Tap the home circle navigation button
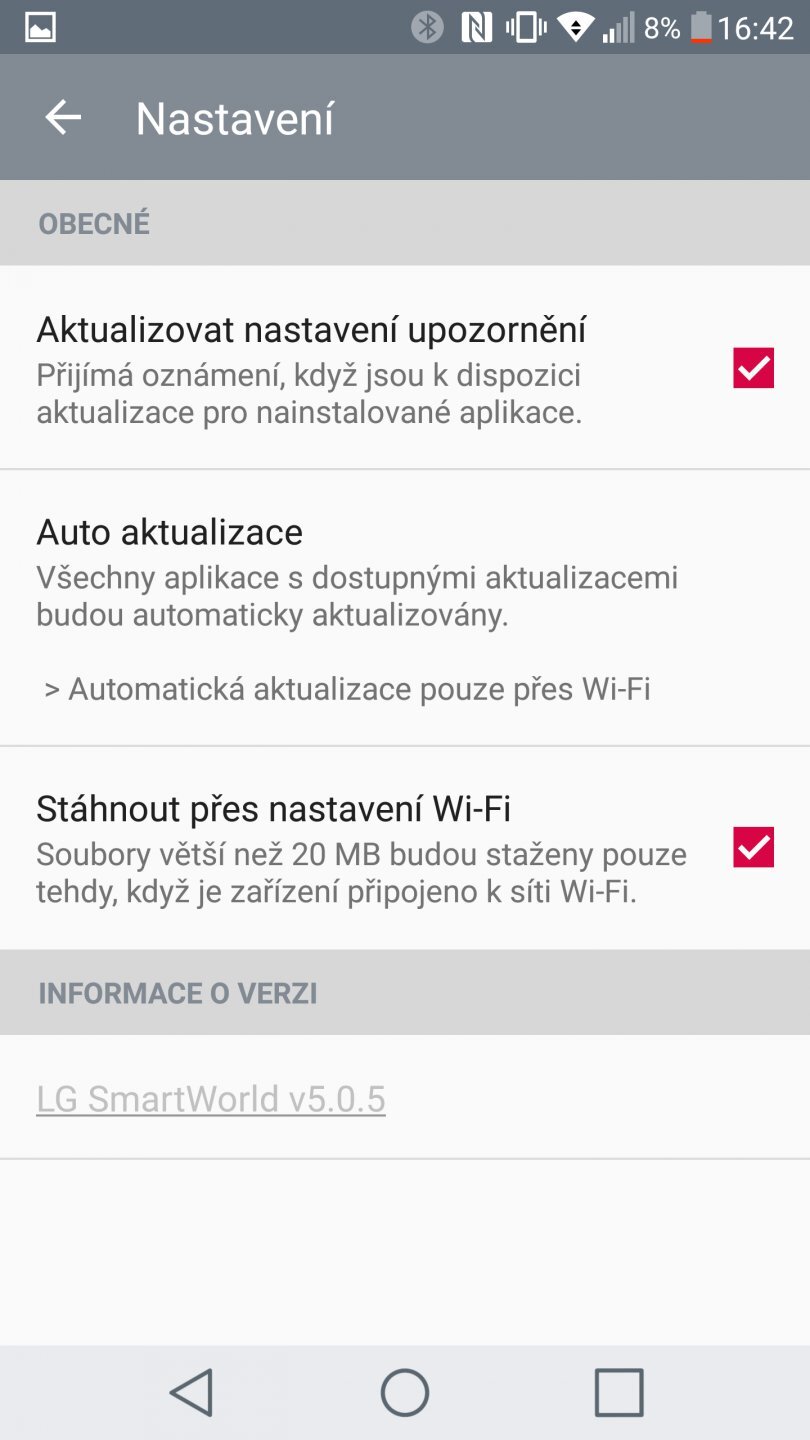 405,1390
